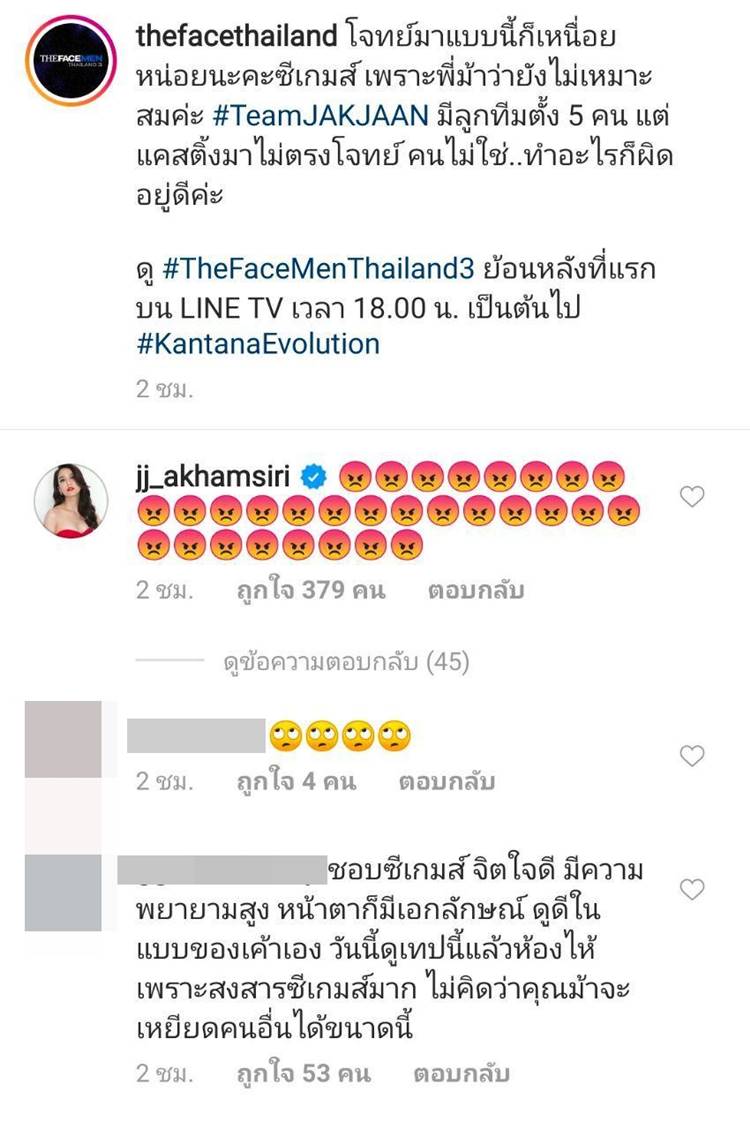
Task: Expand the 45 replies under jj_akhamsiri's comment
Action: point(346,662)
